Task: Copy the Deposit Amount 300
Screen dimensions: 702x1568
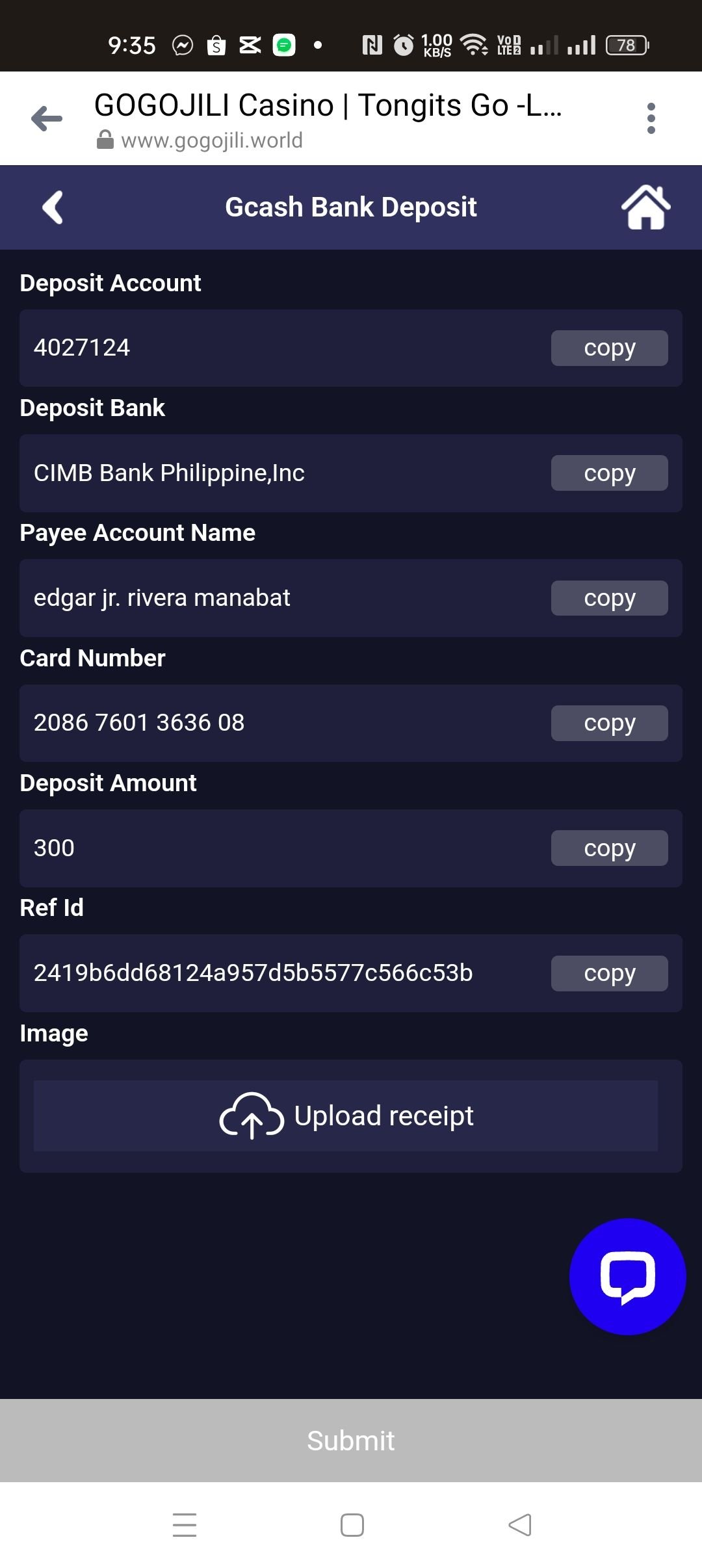Action: tap(610, 848)
